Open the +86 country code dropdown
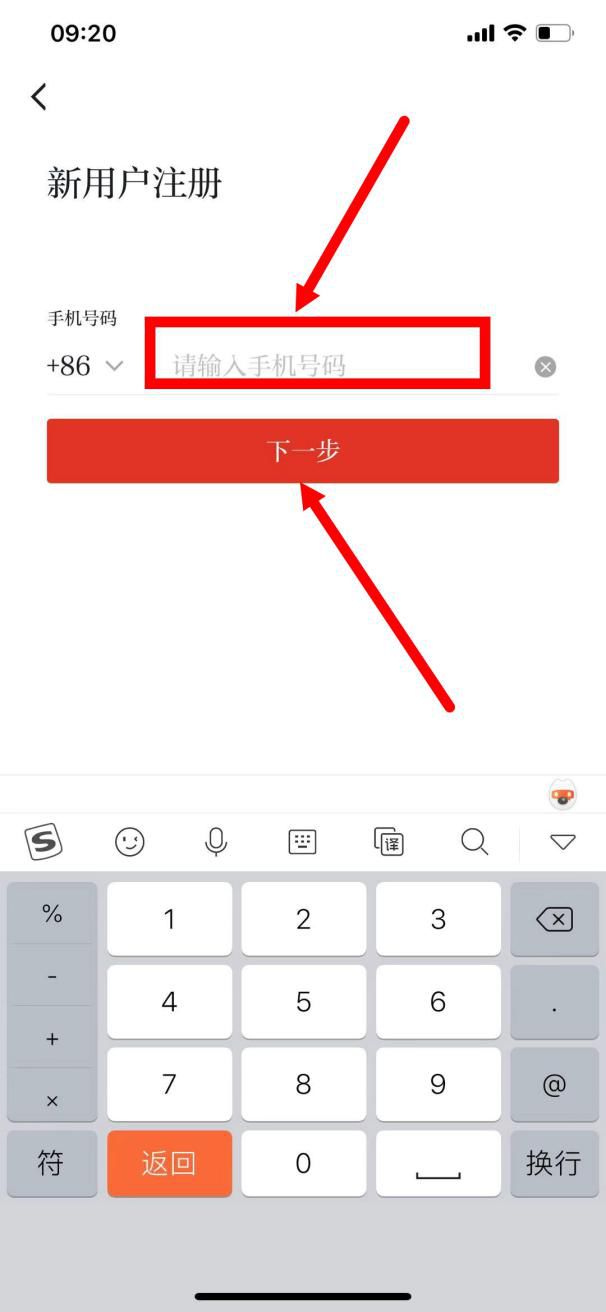This screenshot has height=1312, width=606. tap(84, 366)
